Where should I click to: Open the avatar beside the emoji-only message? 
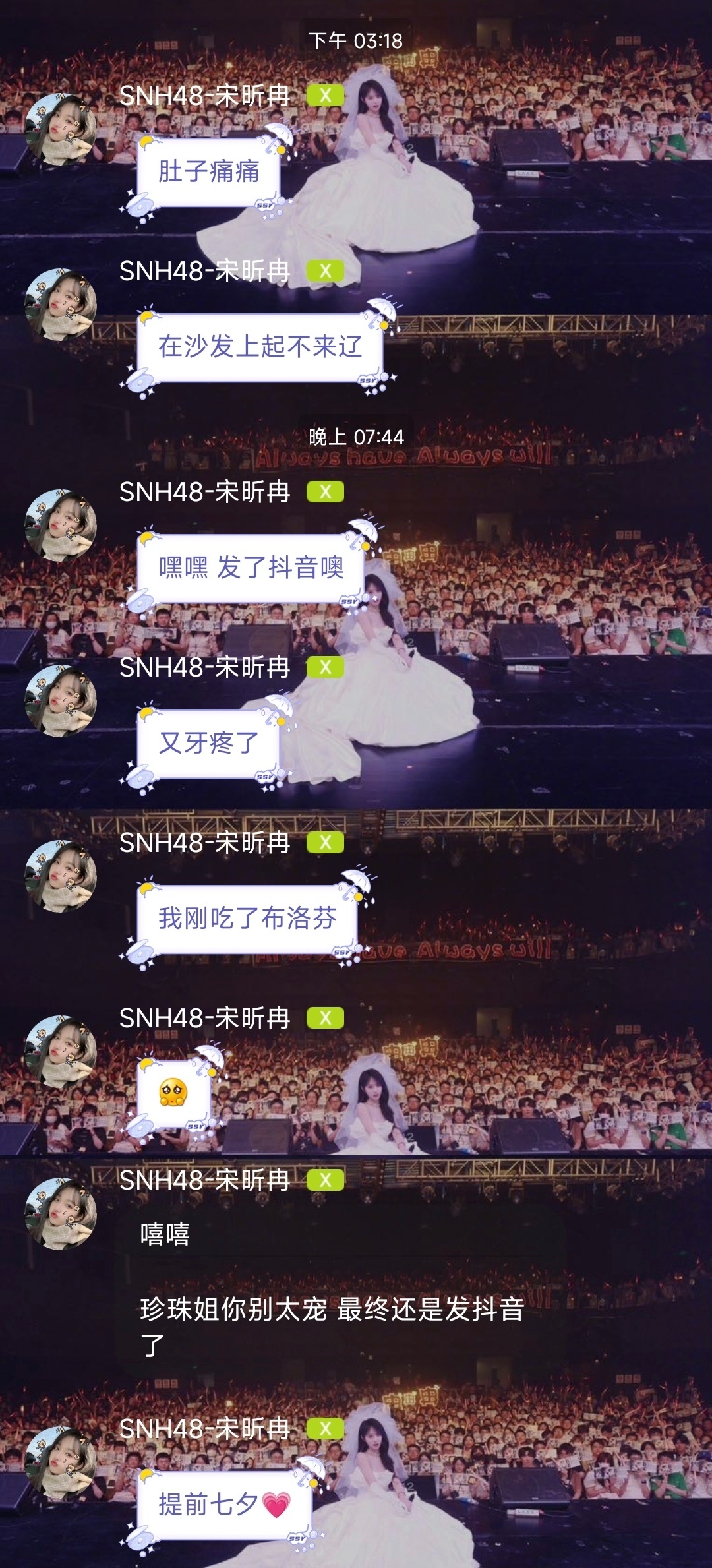click(61, 1052)
